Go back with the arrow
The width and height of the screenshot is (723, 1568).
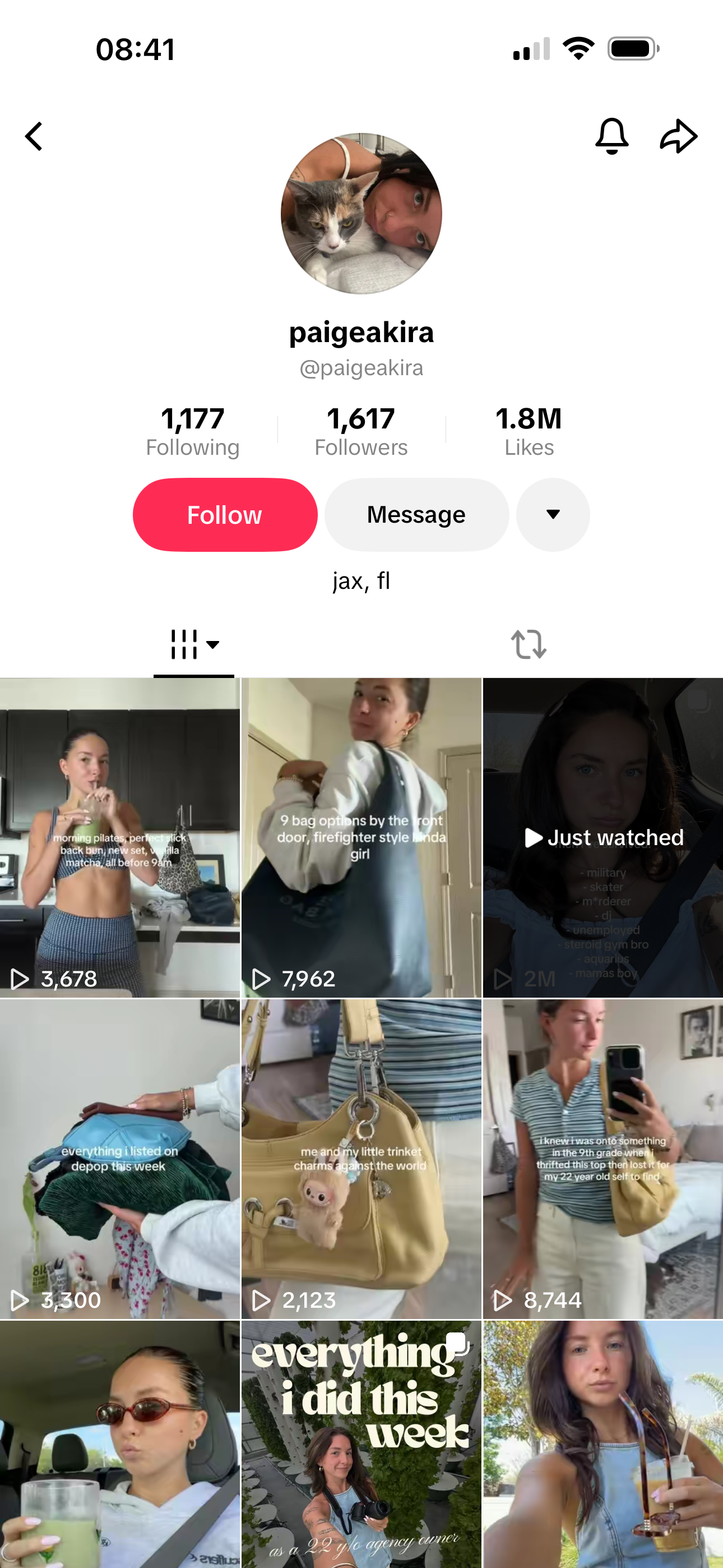click(34, 136)
